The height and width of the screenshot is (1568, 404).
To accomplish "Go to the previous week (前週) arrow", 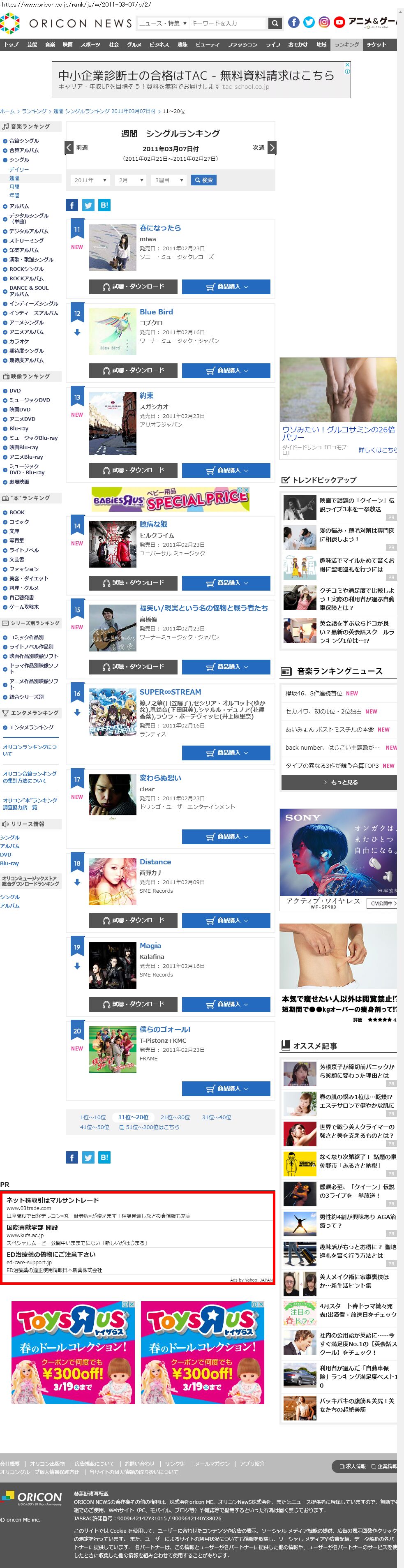I will 69,147.
